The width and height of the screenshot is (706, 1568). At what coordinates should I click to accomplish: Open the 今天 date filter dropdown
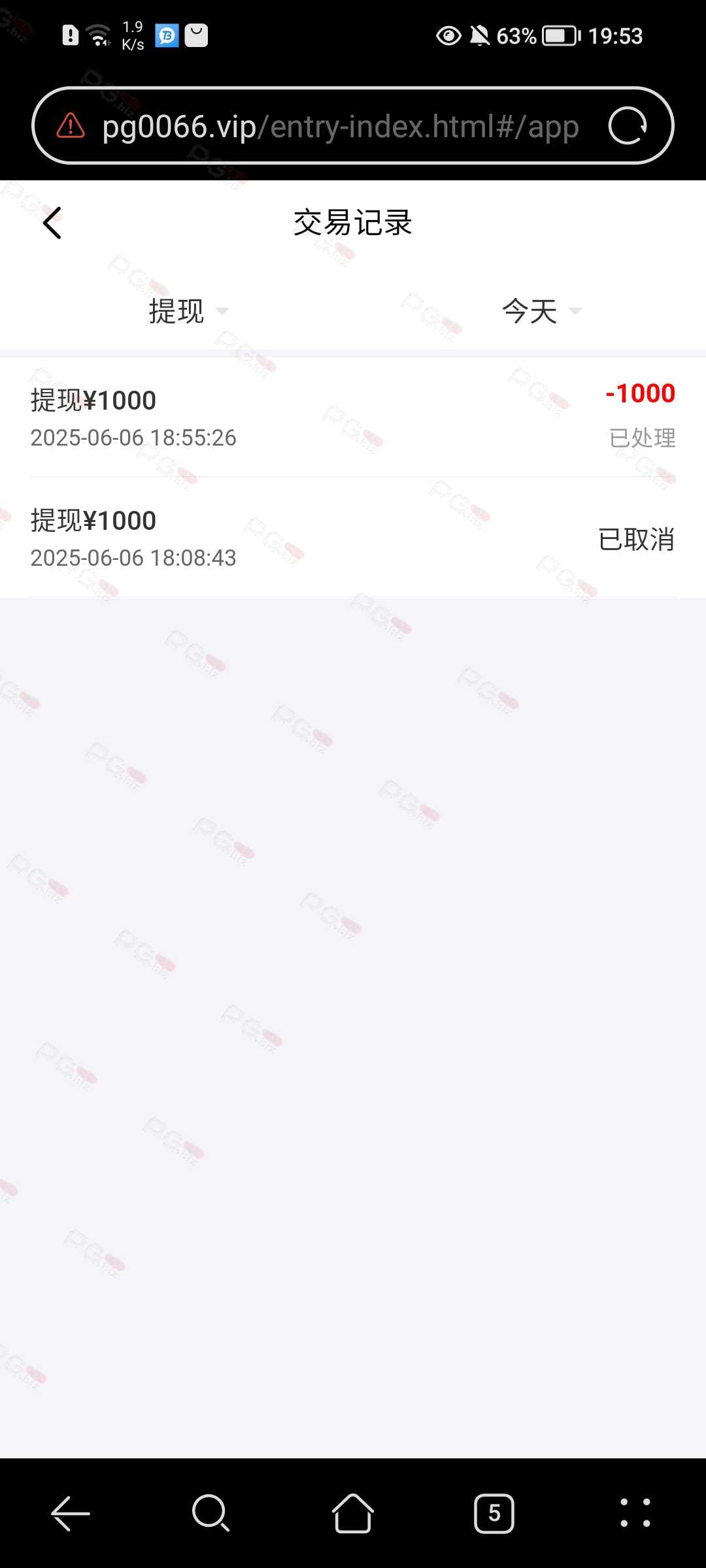coord(541,311)
